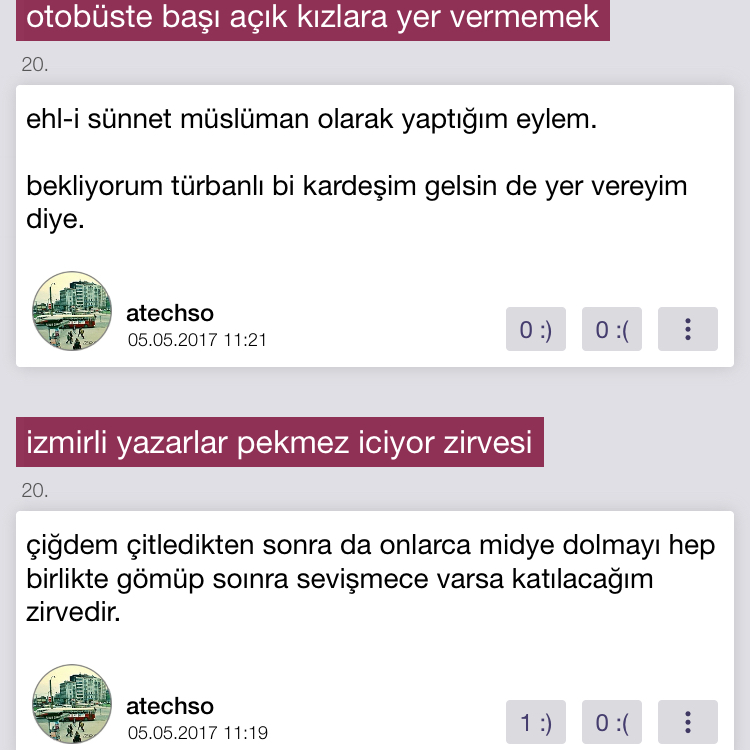Open topic 'izmirli yazarlar pekmez iciyor zirvesi'
This screenshot has width=750, height=750.
279,442
